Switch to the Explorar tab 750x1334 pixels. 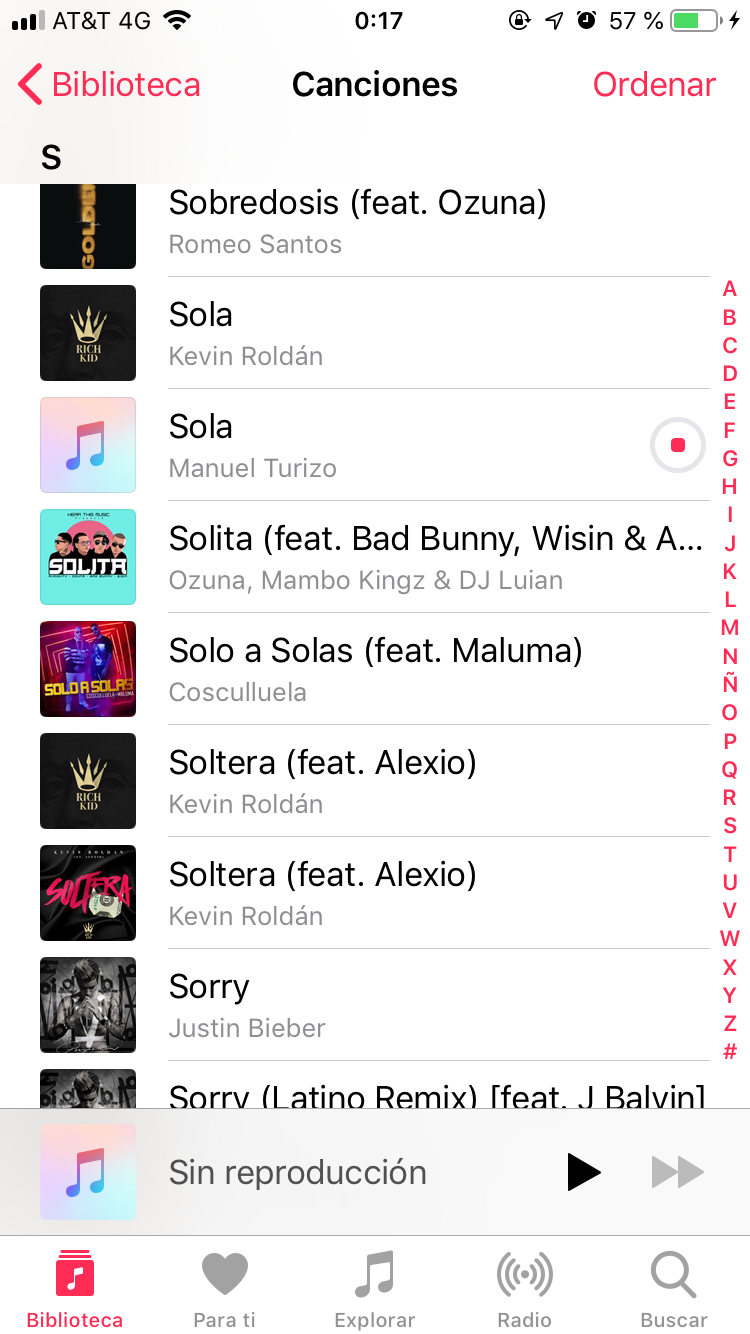375,1290
